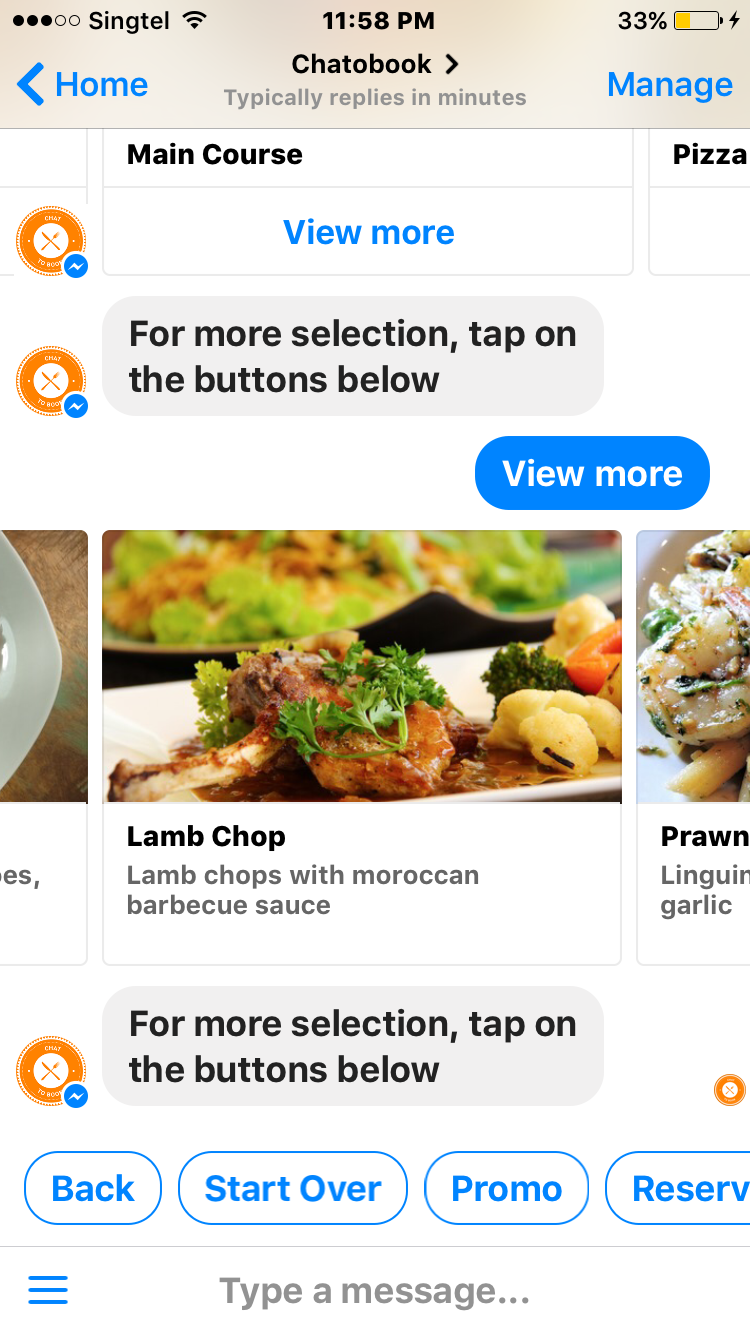Go back to Home

click(x=83, y=85)
